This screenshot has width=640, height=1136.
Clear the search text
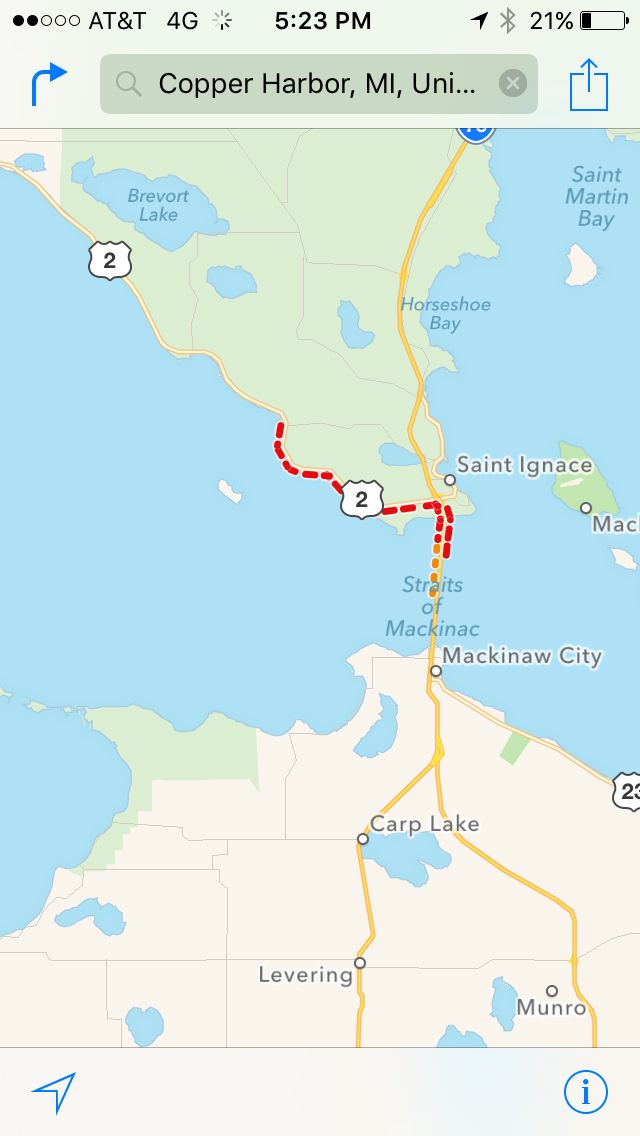pos(512,84)
